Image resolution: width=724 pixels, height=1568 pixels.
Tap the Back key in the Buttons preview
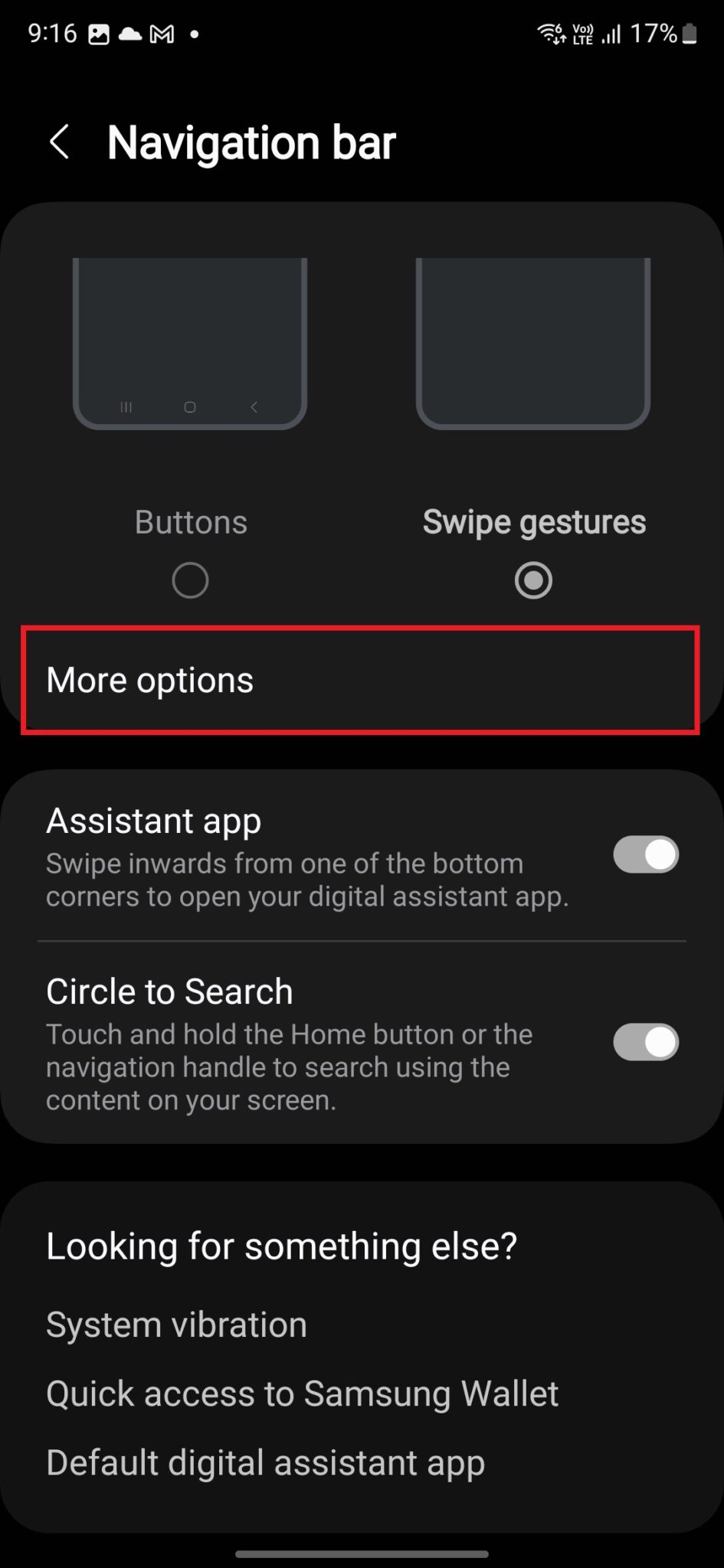(x=254, y=407)
